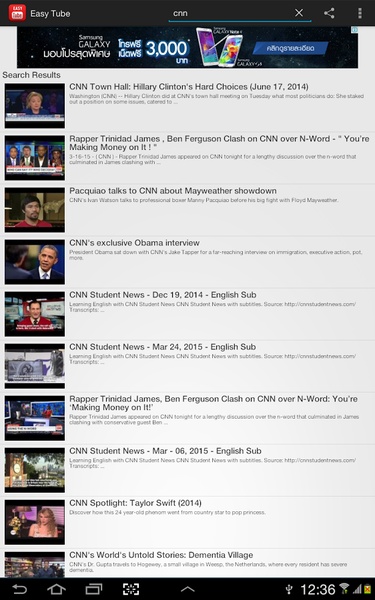This screenshot has height=600, width=375.
Task: Go back with the system back button
Action: pos(20,589)
